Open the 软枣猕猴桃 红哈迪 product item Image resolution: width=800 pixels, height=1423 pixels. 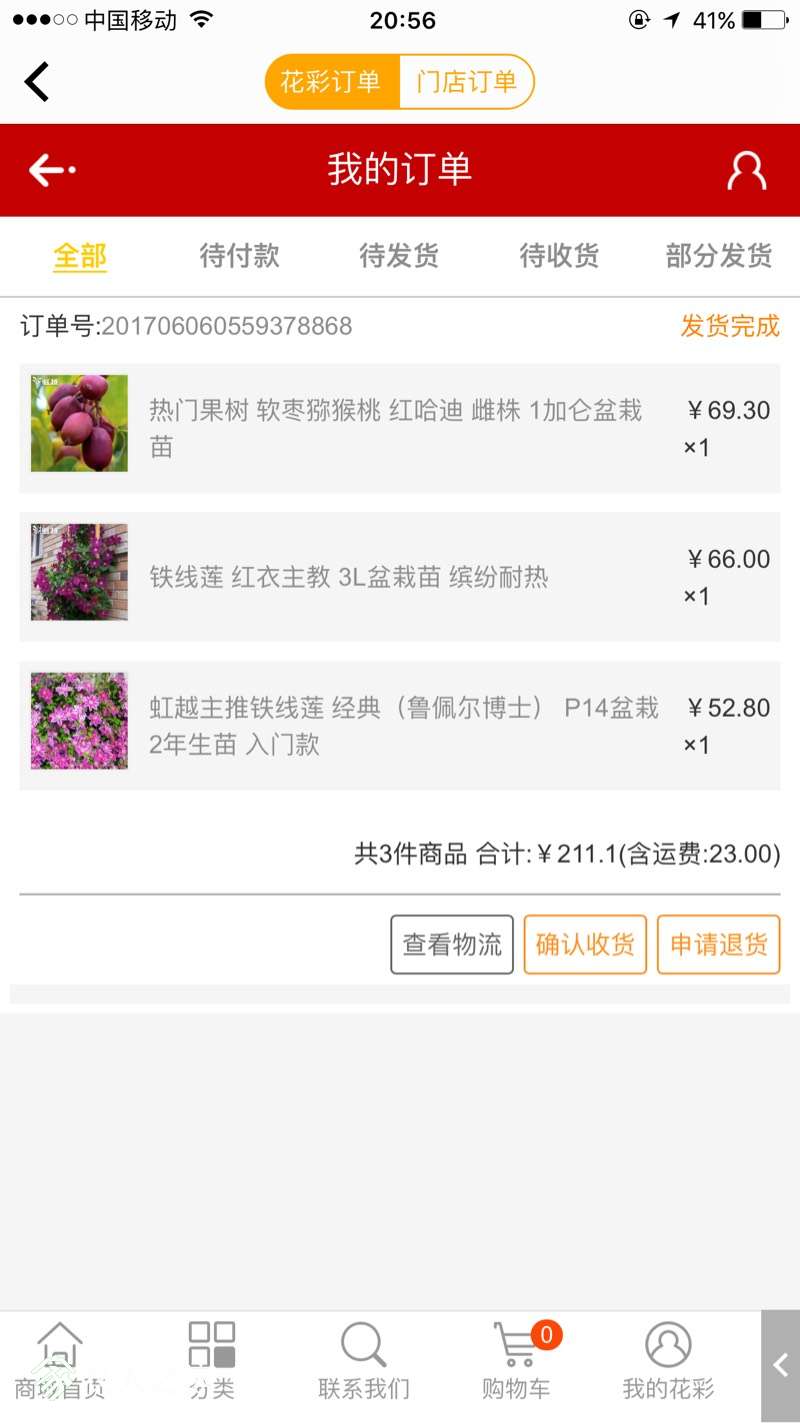400,428
